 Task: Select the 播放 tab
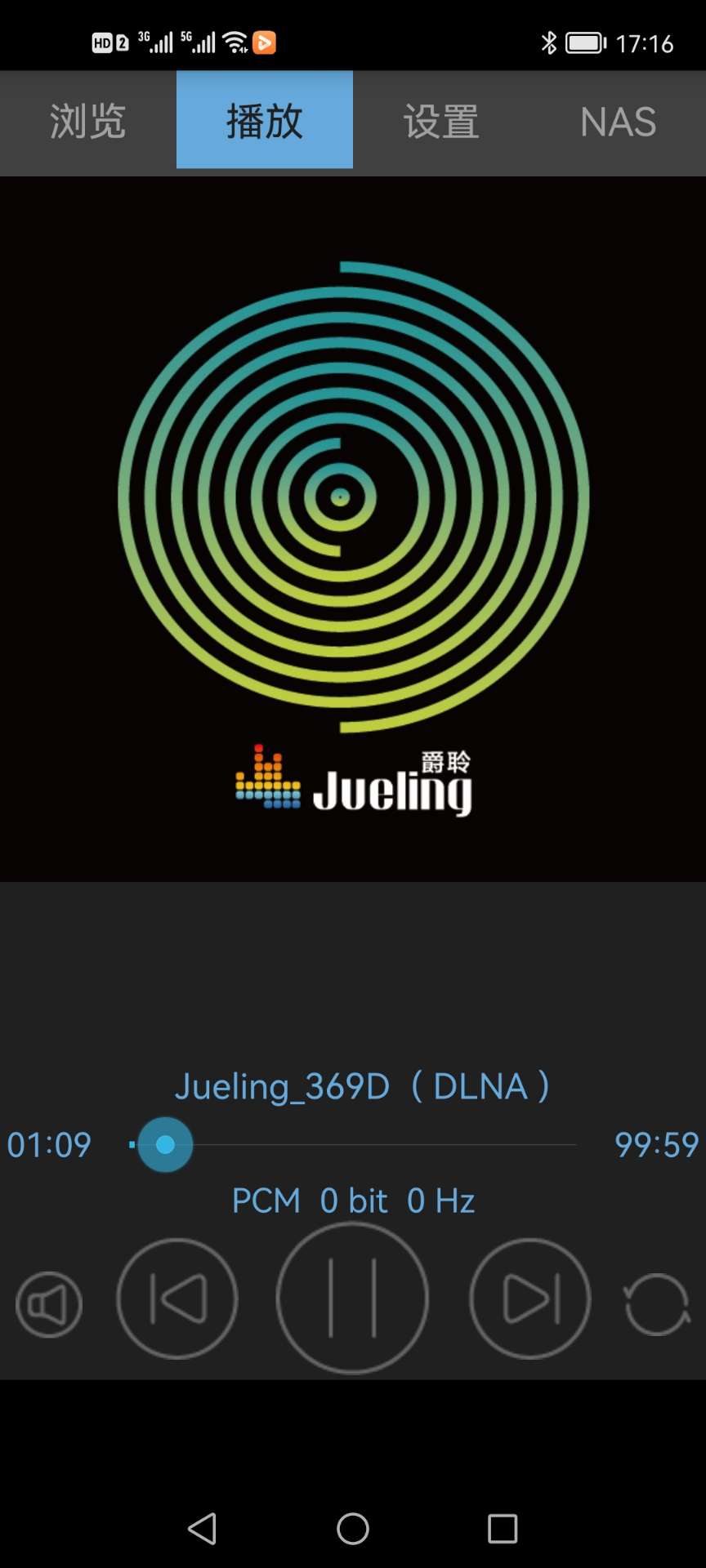tap(264, 122)
